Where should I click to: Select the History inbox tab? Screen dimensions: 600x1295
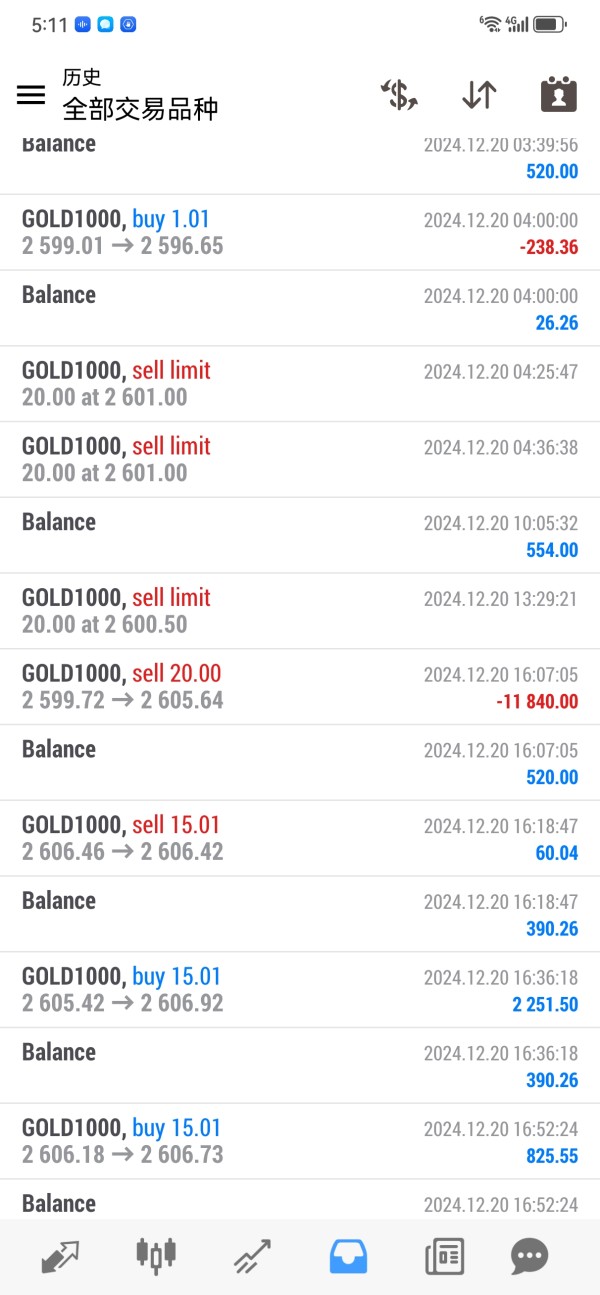point(348,1255)
